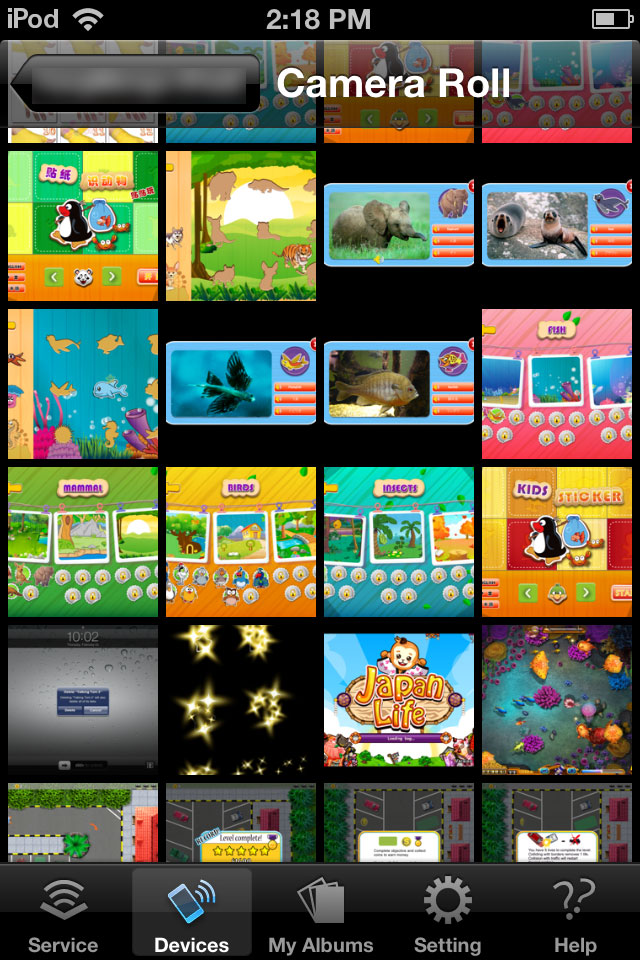Open the Fish category screenshot
This screenshot has height=960, width=640.
pyautogui.click(x=557, y=384)
